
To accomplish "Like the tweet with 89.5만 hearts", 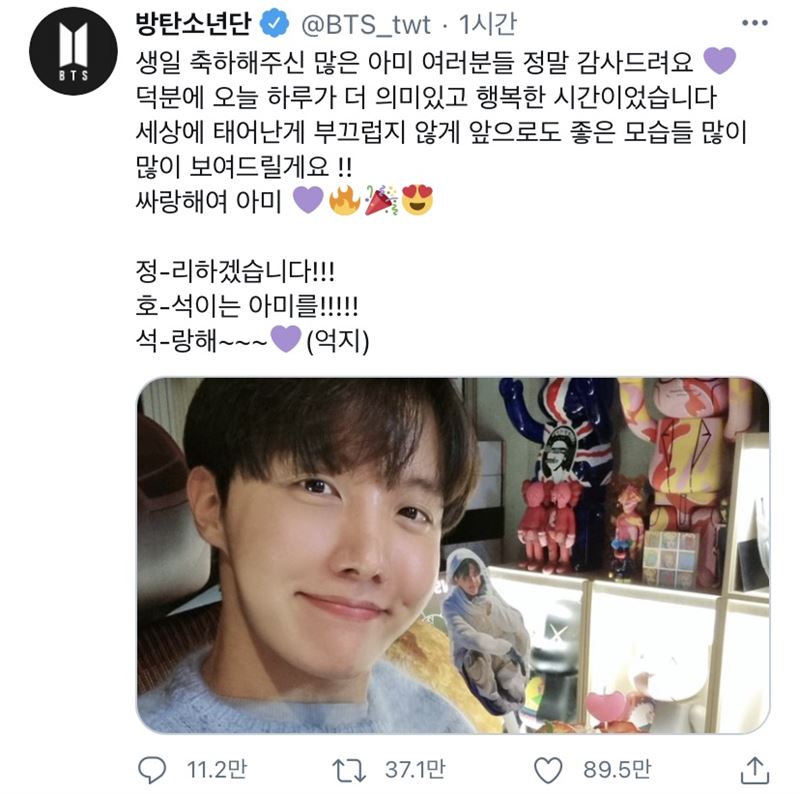I will click(548, 768).
